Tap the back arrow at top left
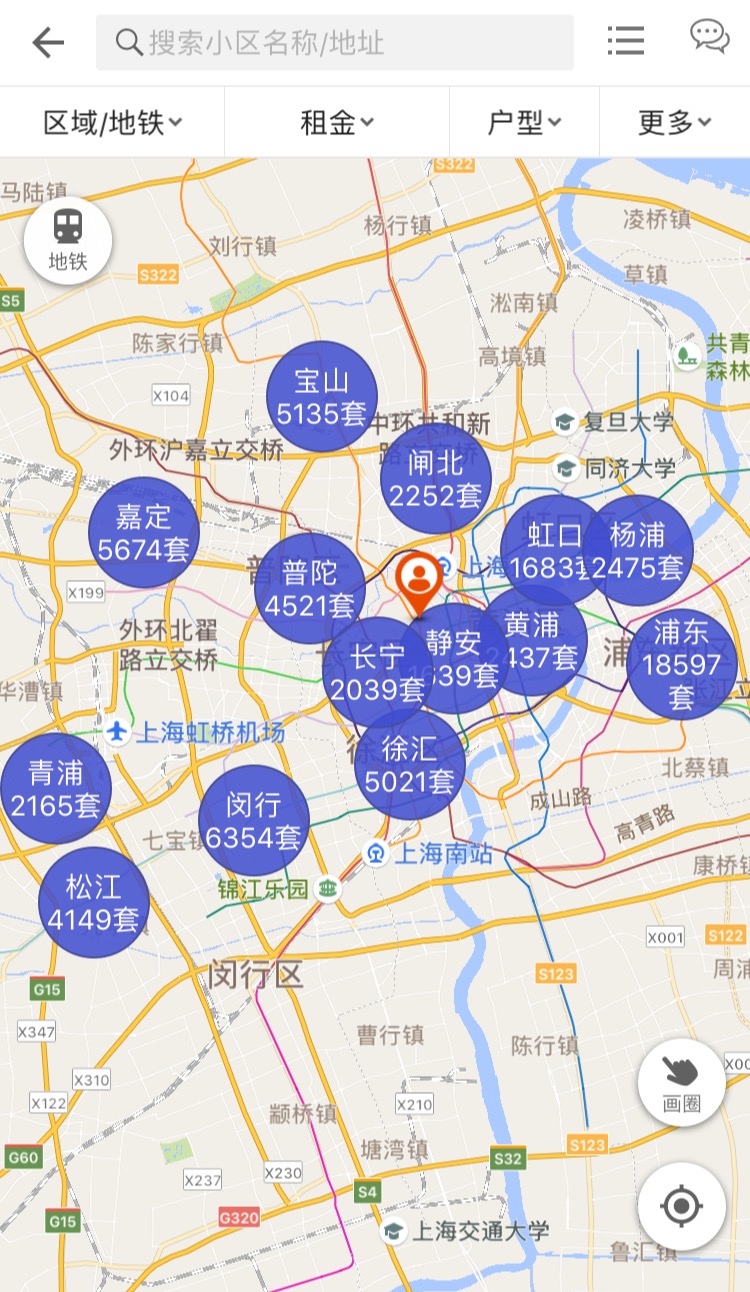 point(47,41)
